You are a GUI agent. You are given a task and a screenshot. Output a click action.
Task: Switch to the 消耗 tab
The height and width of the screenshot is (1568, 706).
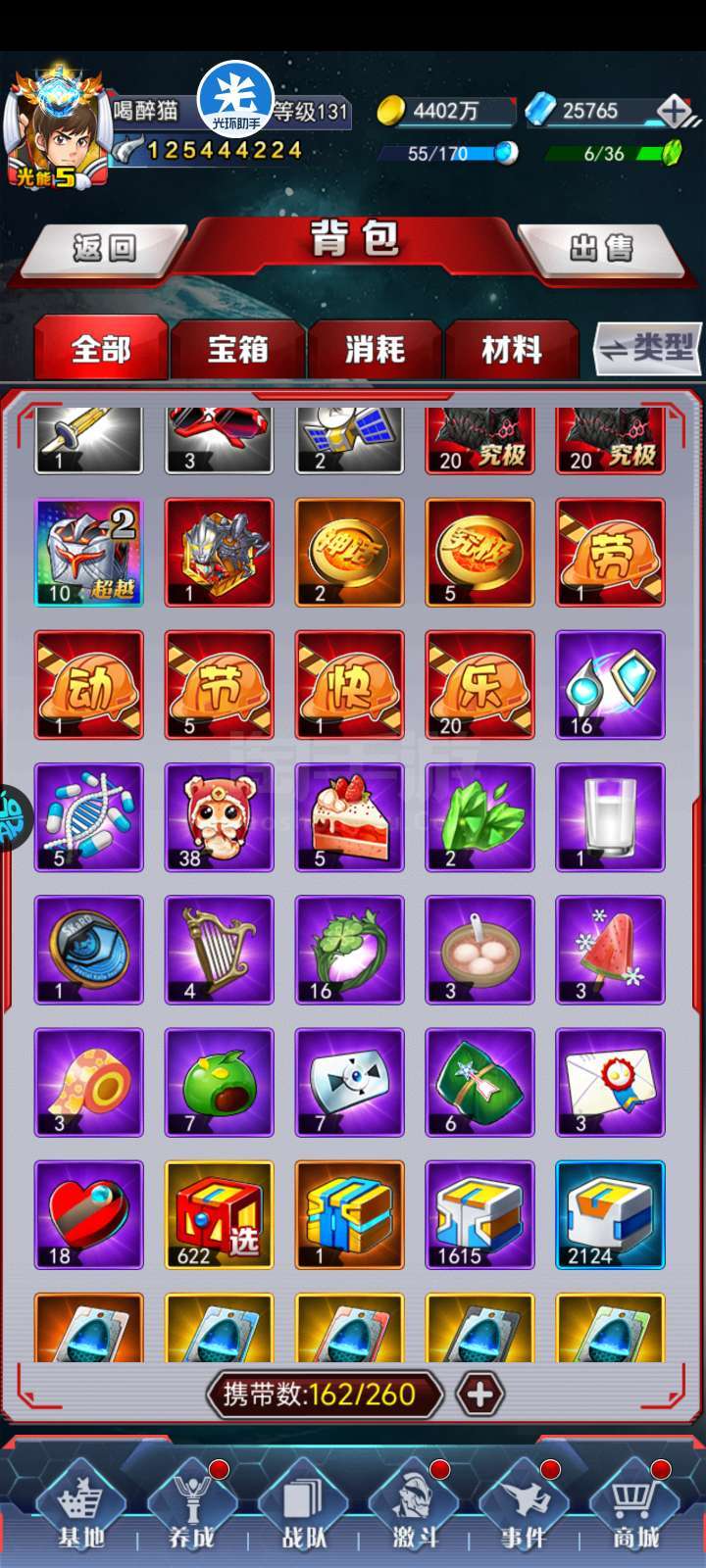point(375,349)
